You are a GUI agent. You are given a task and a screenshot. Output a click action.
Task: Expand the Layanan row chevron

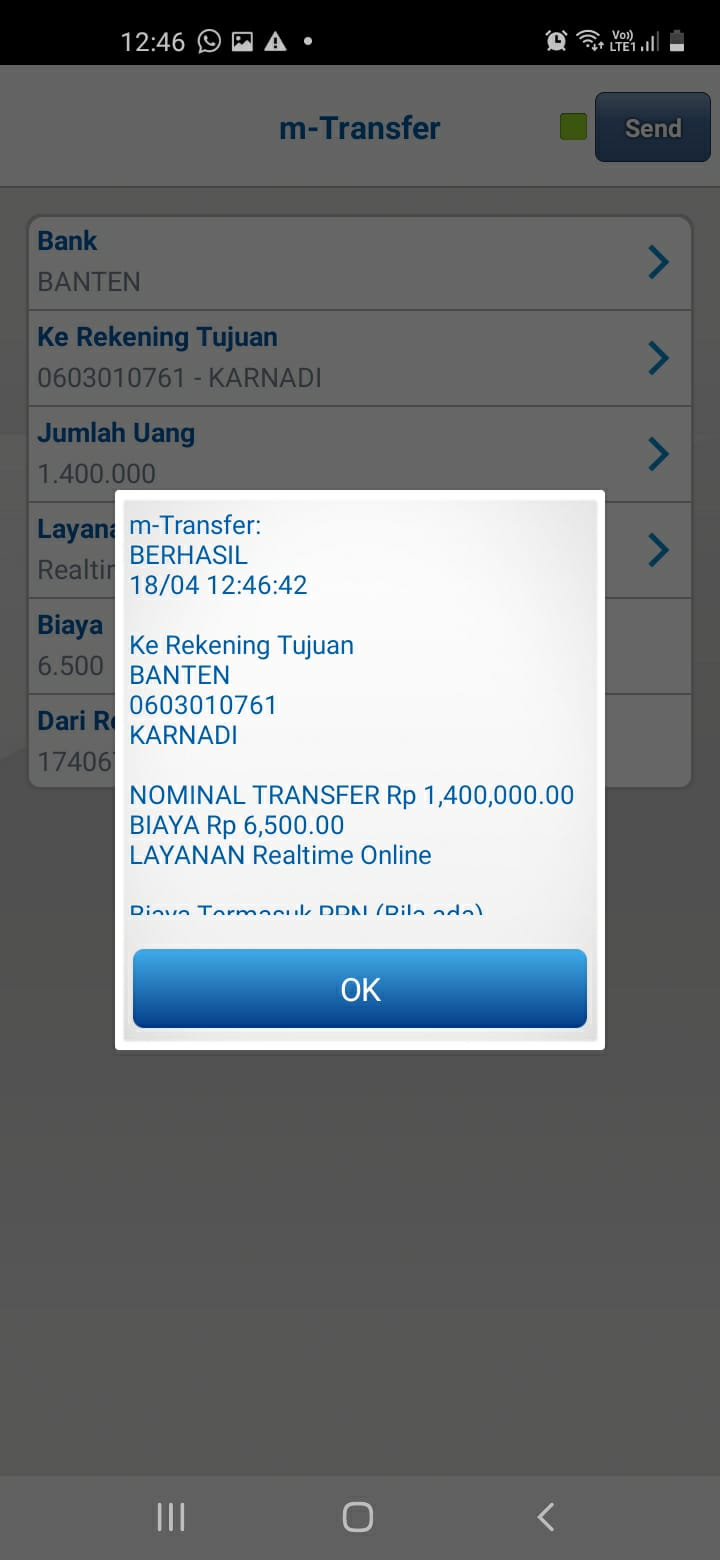[658, 549]
